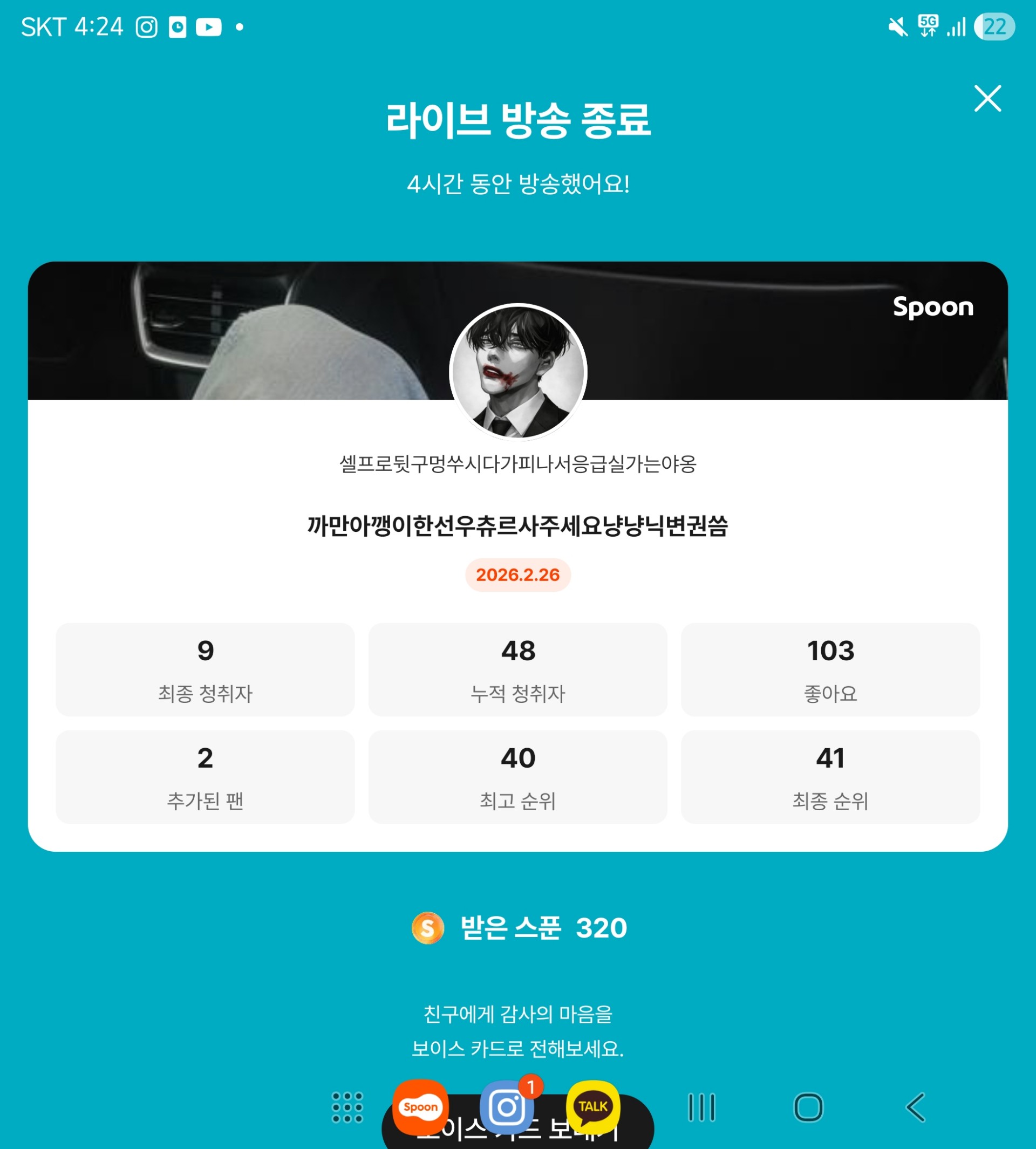Image resolution: width=1036 pixels, height=1149 pixels.
Task: Close the live broadcast ended screen
Action: click(x=987, y=99)
